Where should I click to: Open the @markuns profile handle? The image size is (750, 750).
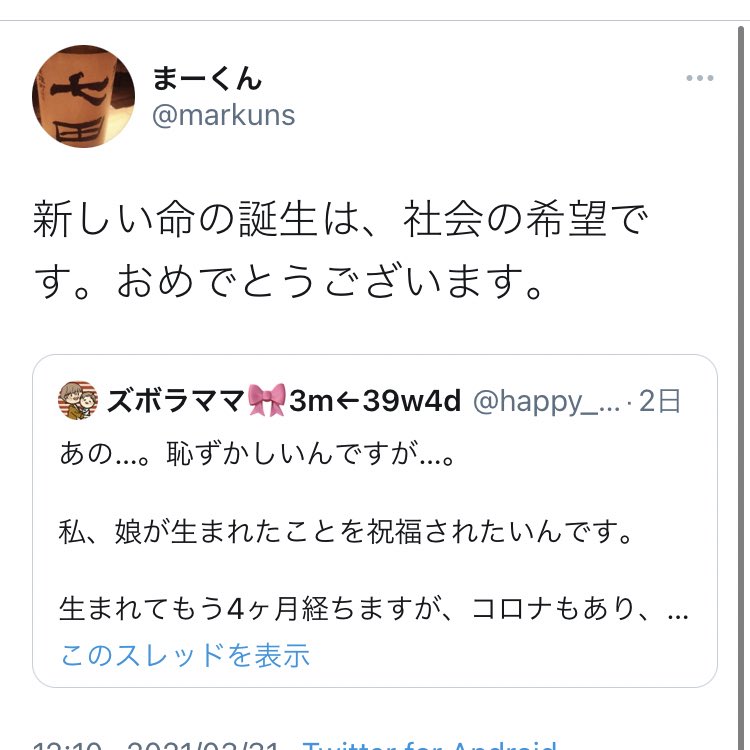tap(223, 115)
